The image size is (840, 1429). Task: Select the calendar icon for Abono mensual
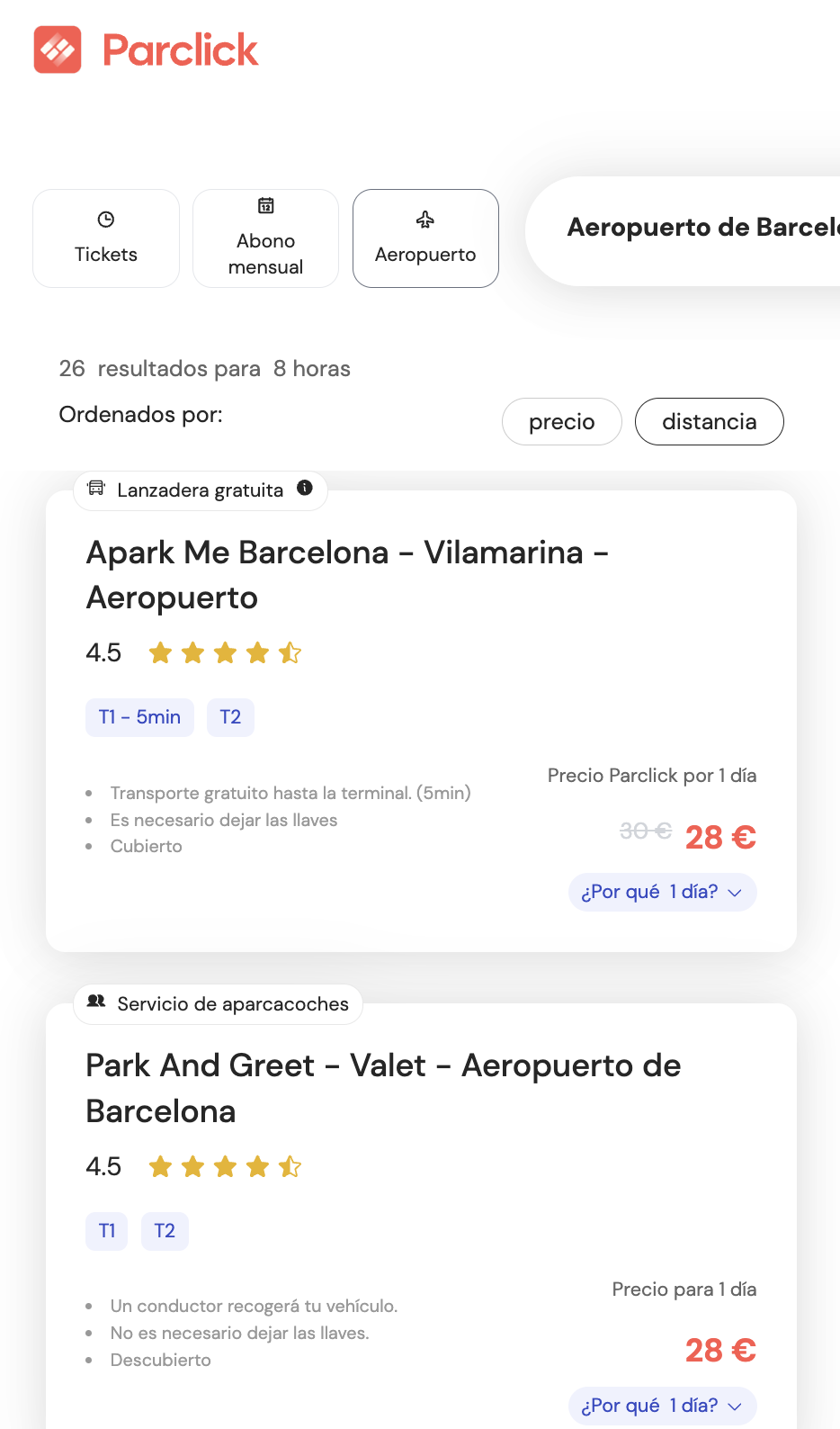pos(265,206)
